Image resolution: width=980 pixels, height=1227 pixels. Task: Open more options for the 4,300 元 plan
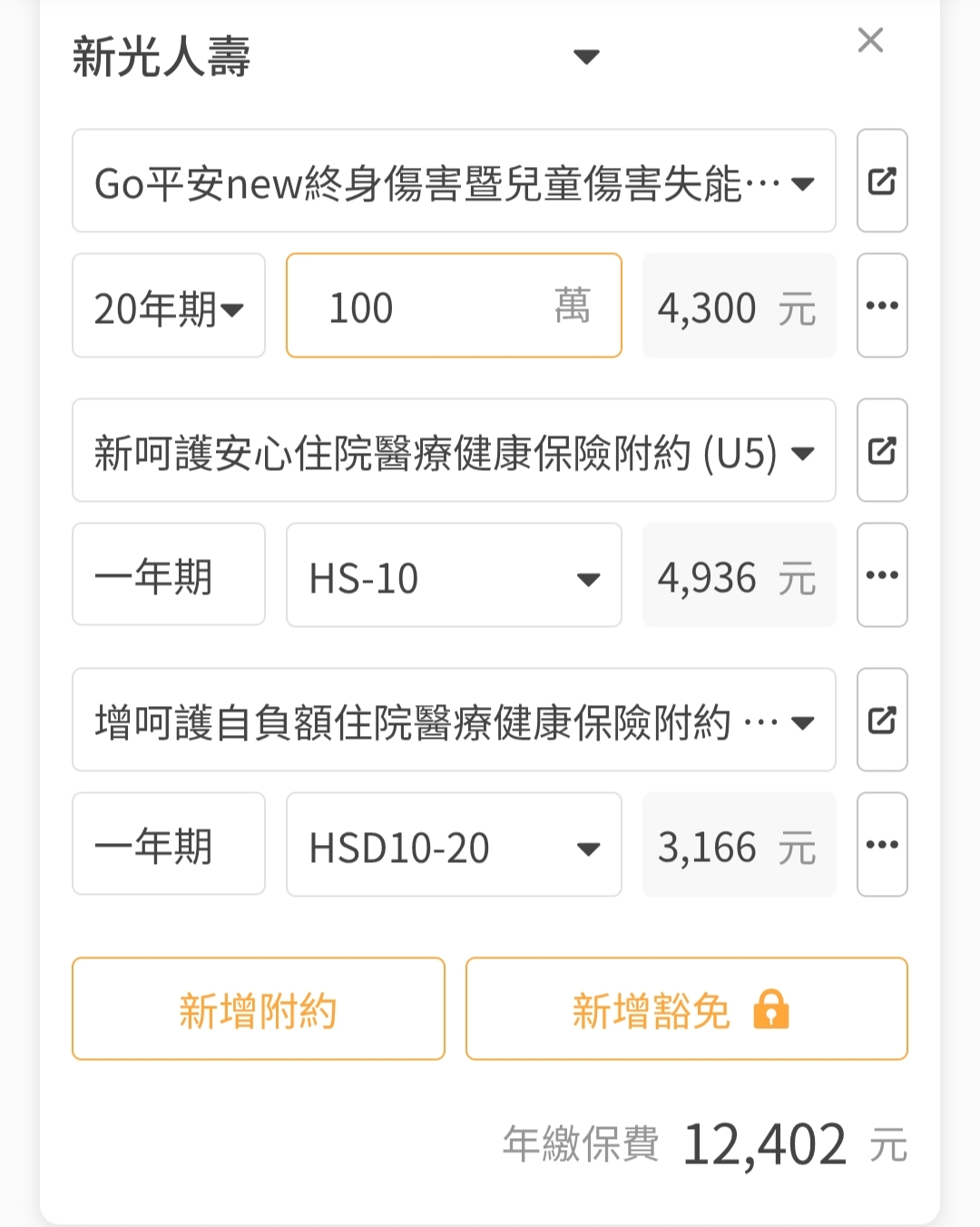coord(882,306)
